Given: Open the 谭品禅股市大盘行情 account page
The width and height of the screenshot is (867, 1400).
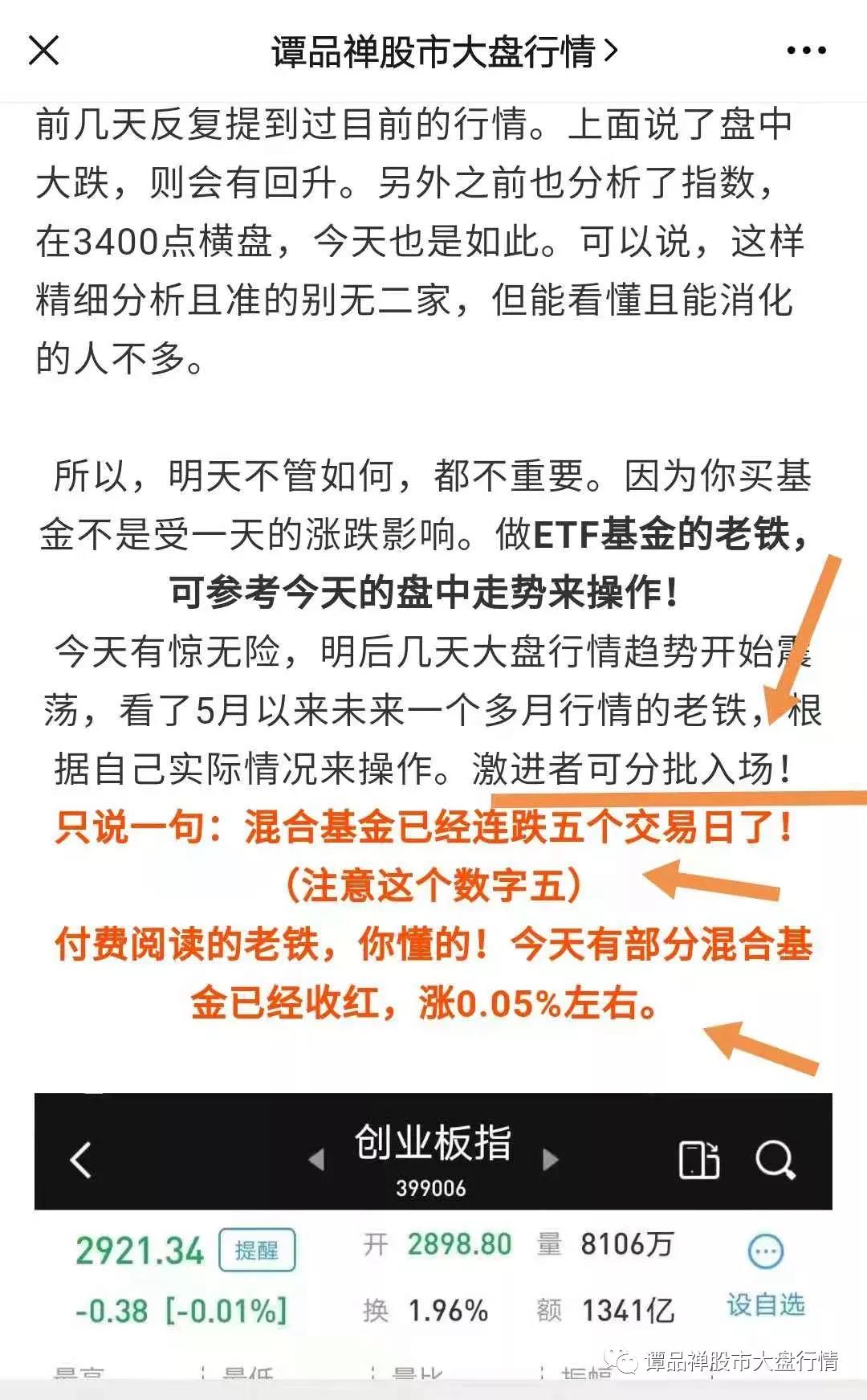Looking at the screenshot, I should point(444,52).
